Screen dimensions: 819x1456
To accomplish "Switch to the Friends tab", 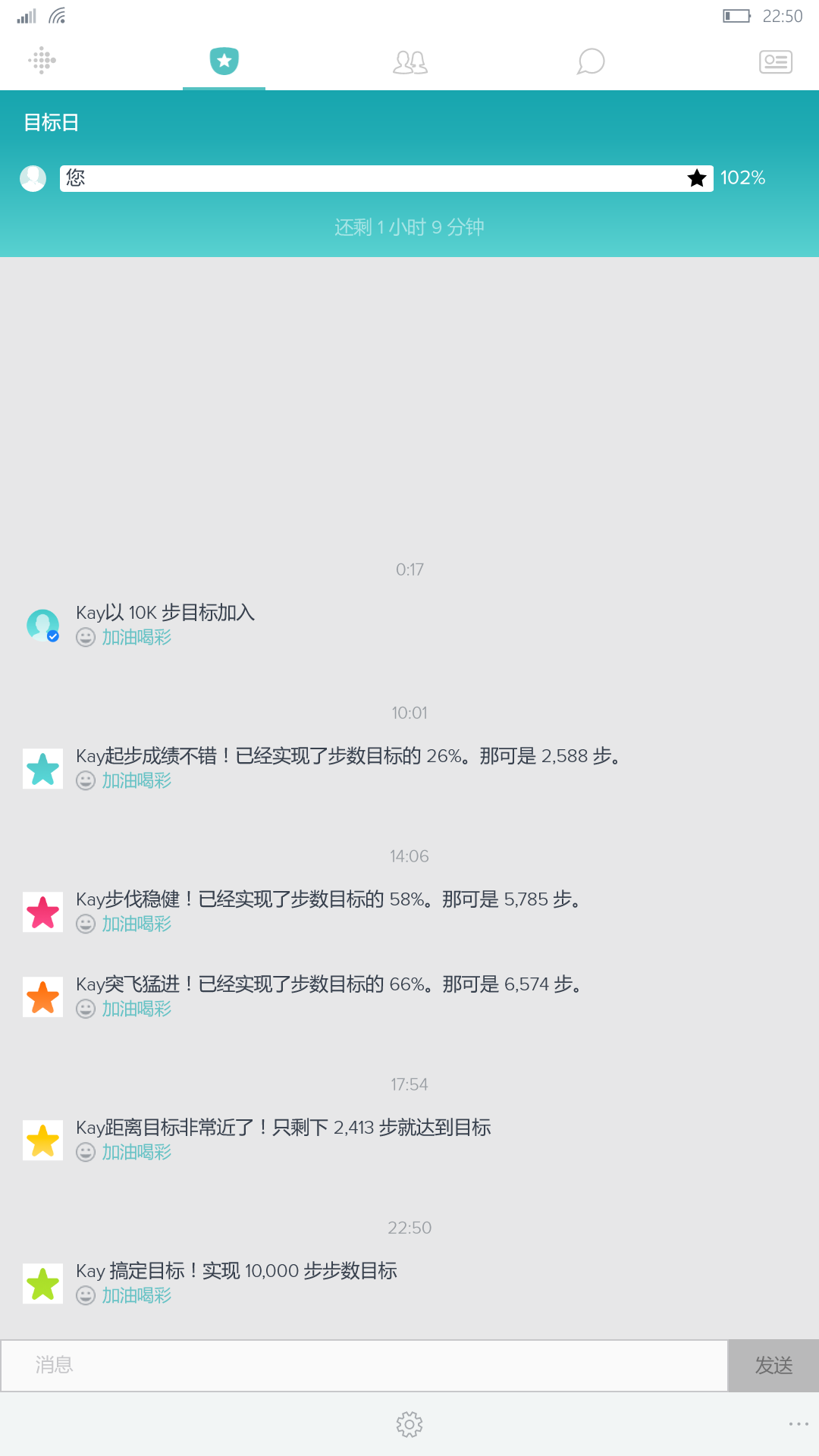I will point(409,61).
